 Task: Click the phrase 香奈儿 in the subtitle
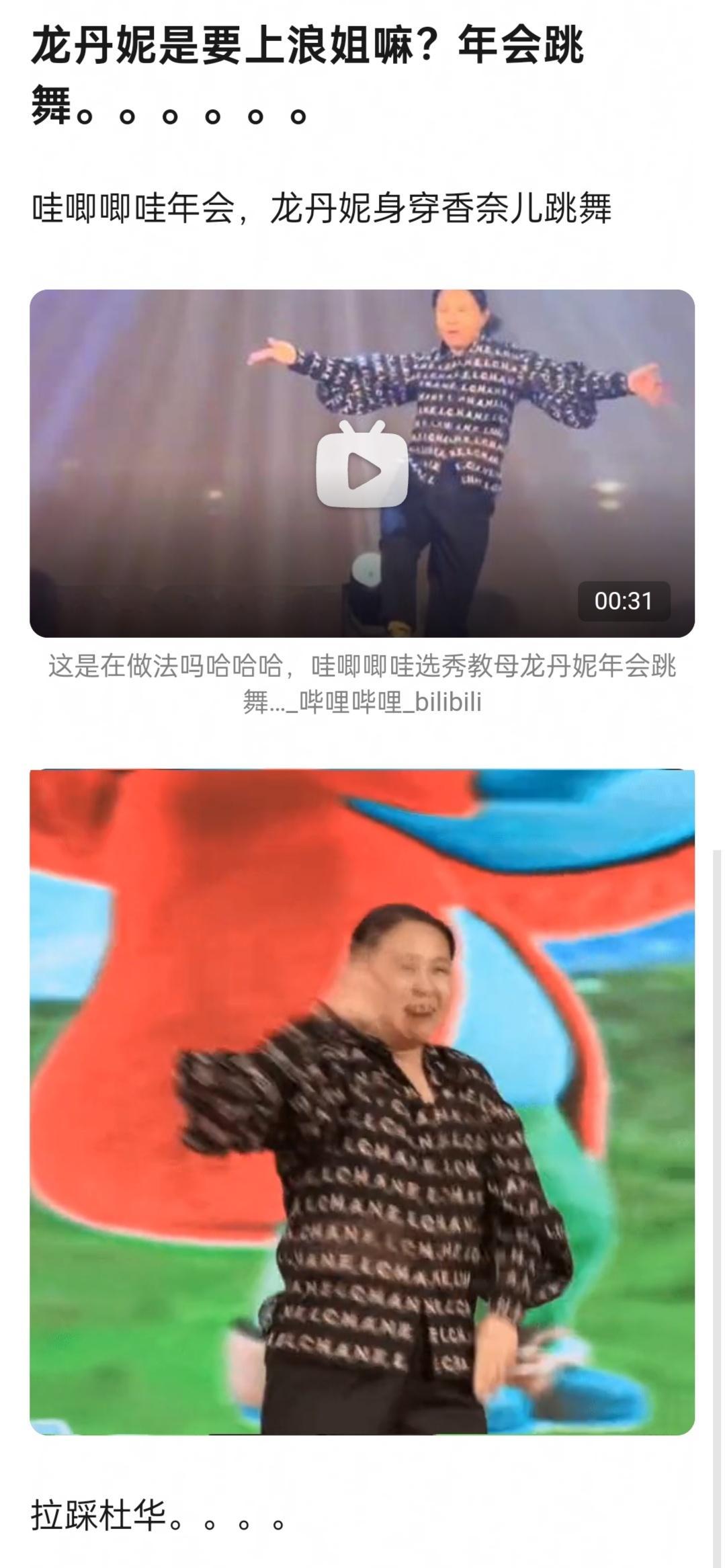click(x=491, y=210)
